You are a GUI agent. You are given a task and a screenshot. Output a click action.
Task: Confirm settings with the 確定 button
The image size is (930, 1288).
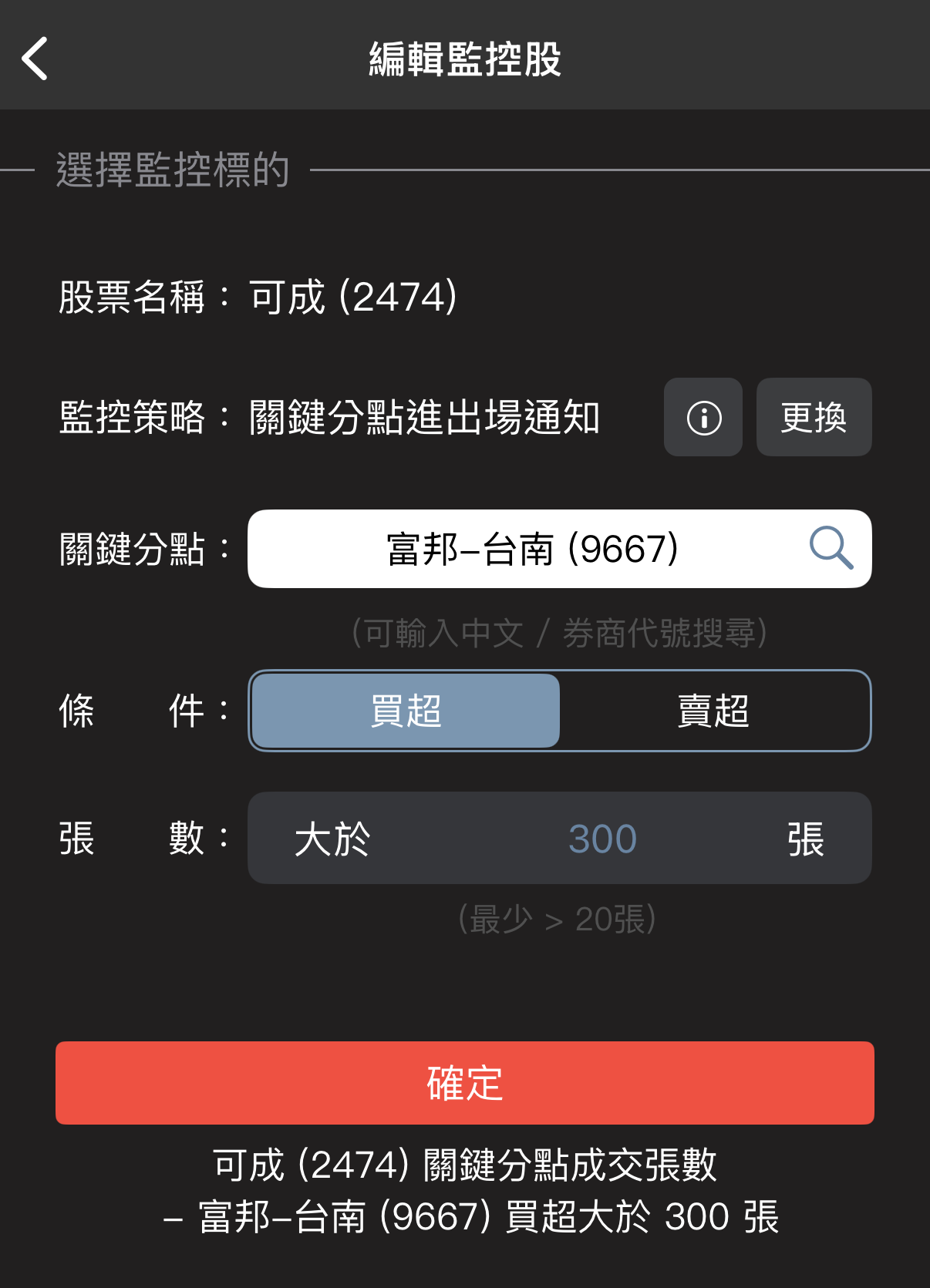tap(464, 1083)
